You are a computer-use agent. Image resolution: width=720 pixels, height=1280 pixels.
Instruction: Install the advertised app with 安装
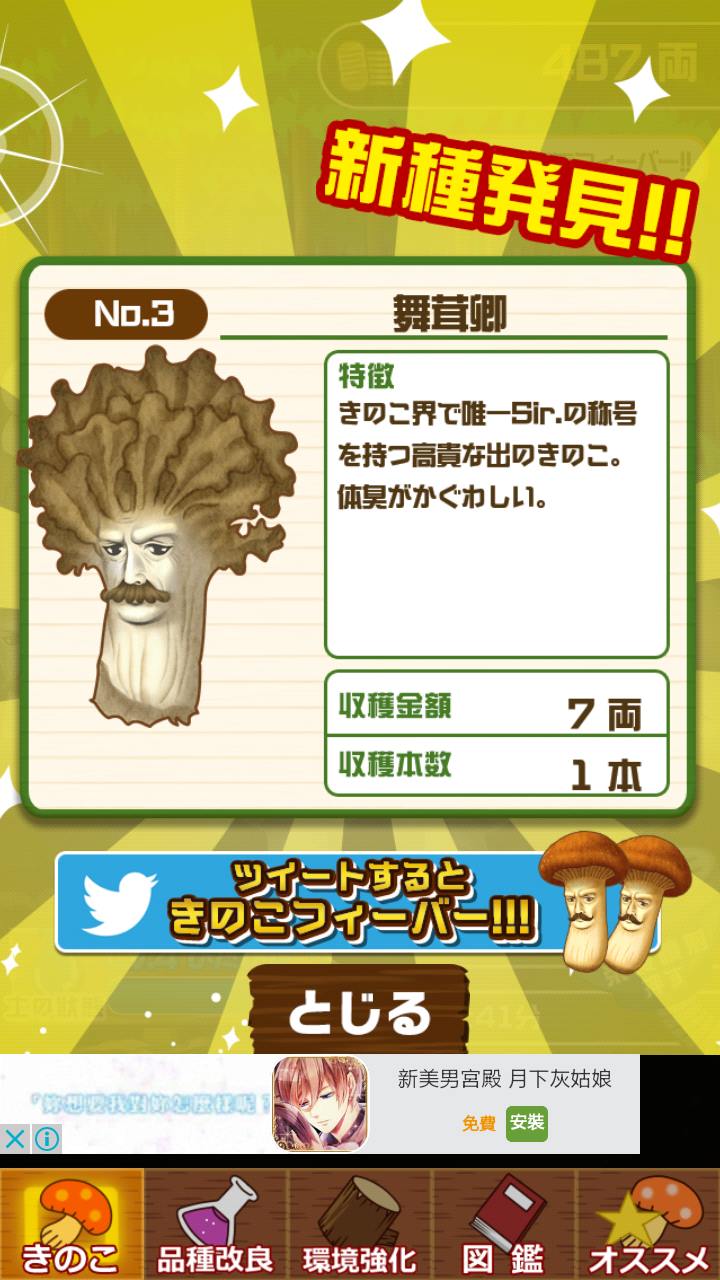coord(526,1124)
